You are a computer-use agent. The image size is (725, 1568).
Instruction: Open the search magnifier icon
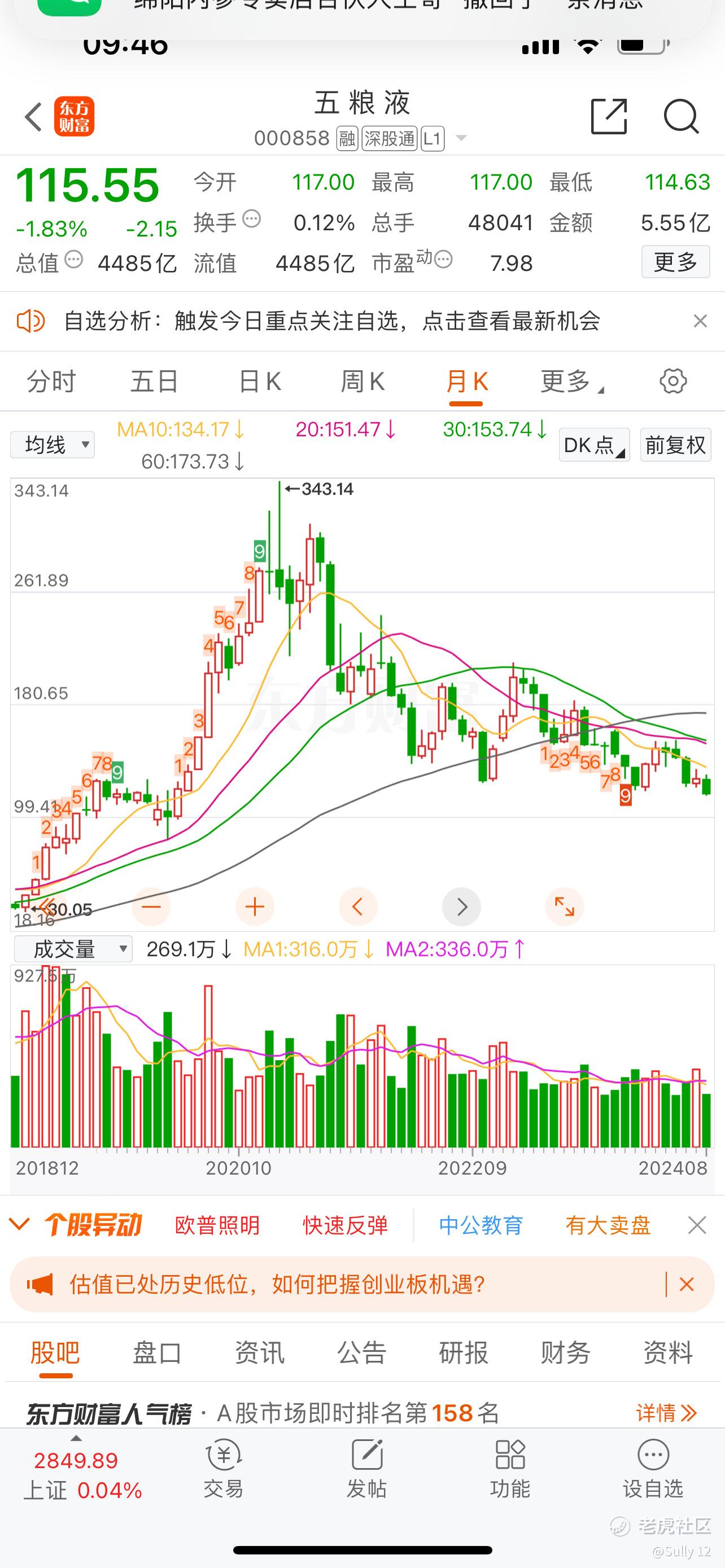680,116
